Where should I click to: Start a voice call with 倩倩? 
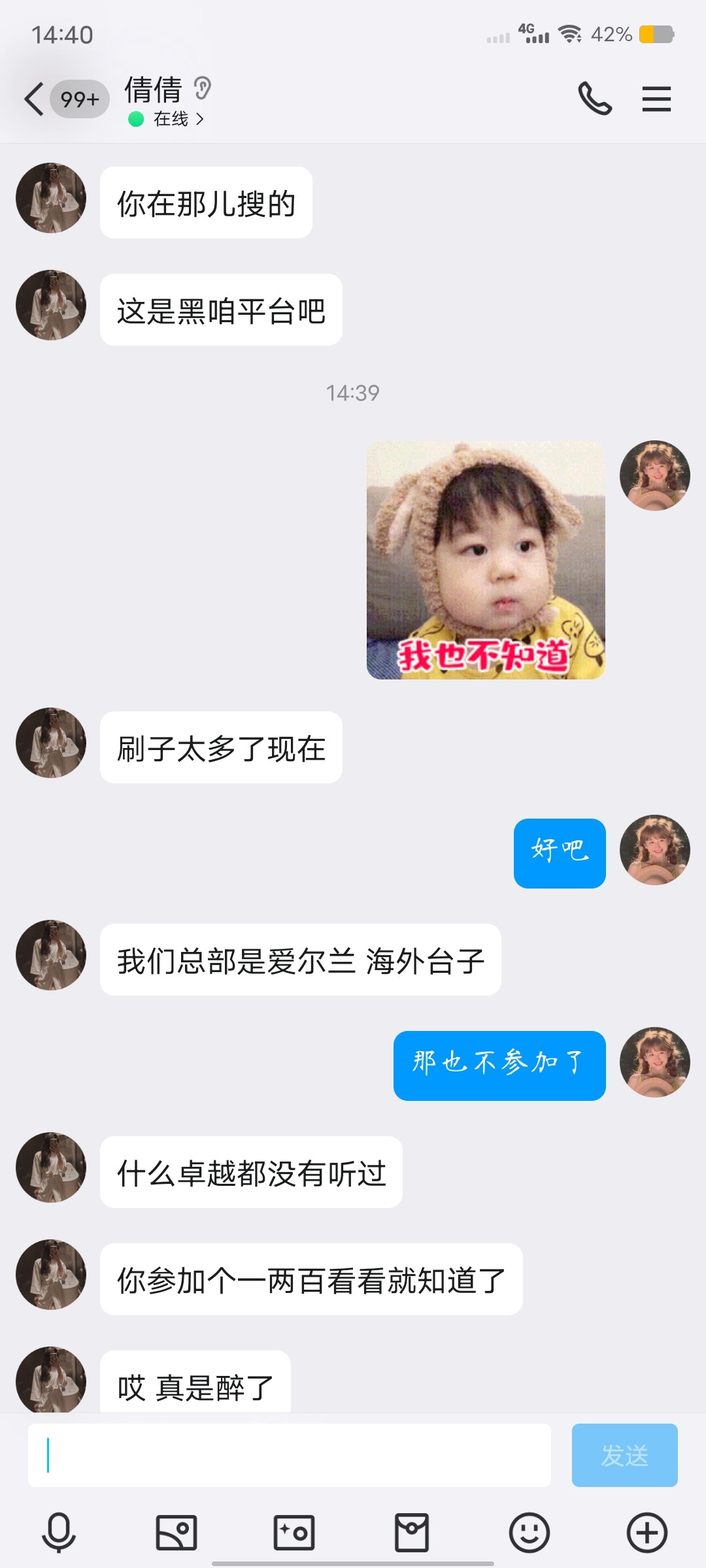pyautogui.click(x=595, y=99)
